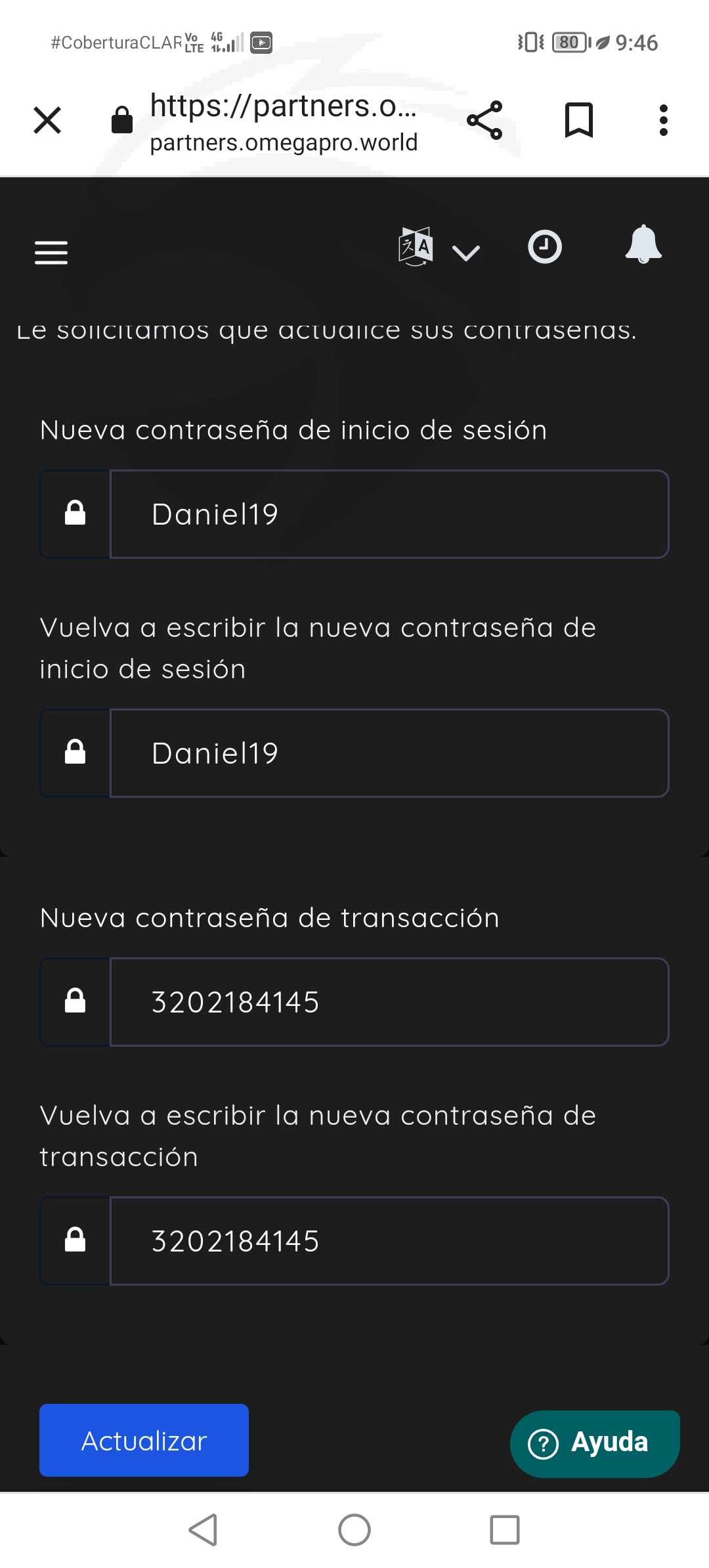Tap the Actualizar button
This screenshot has width=709, height=1568.
144,1441
